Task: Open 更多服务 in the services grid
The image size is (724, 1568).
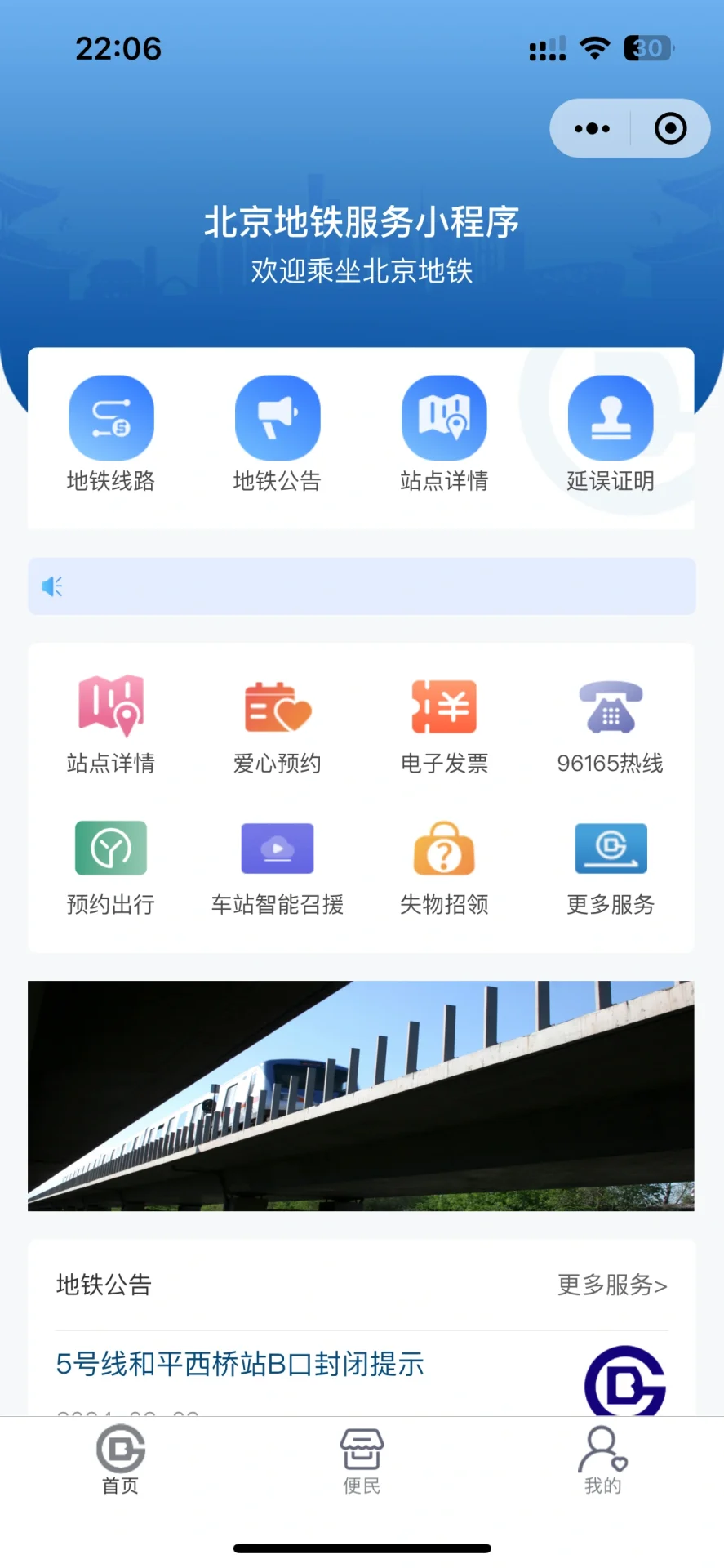Action: [611, 866]
